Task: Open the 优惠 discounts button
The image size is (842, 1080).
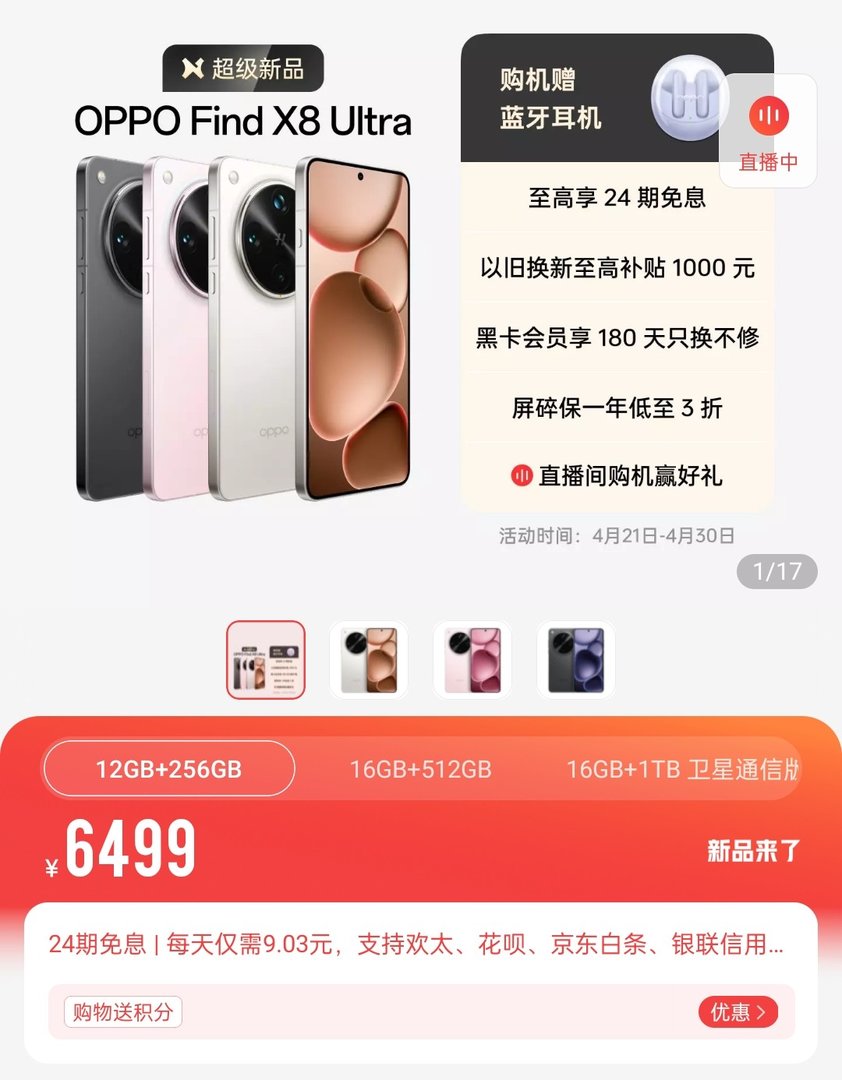Action: pos(738,1012)
